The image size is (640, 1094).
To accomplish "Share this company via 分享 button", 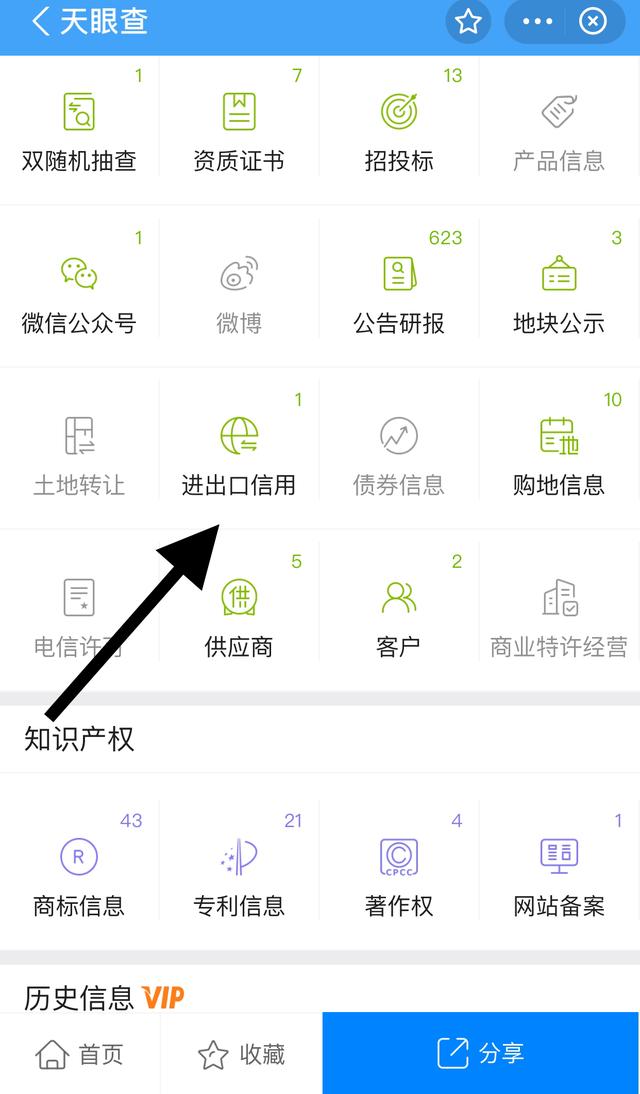I will [481, 1053].
